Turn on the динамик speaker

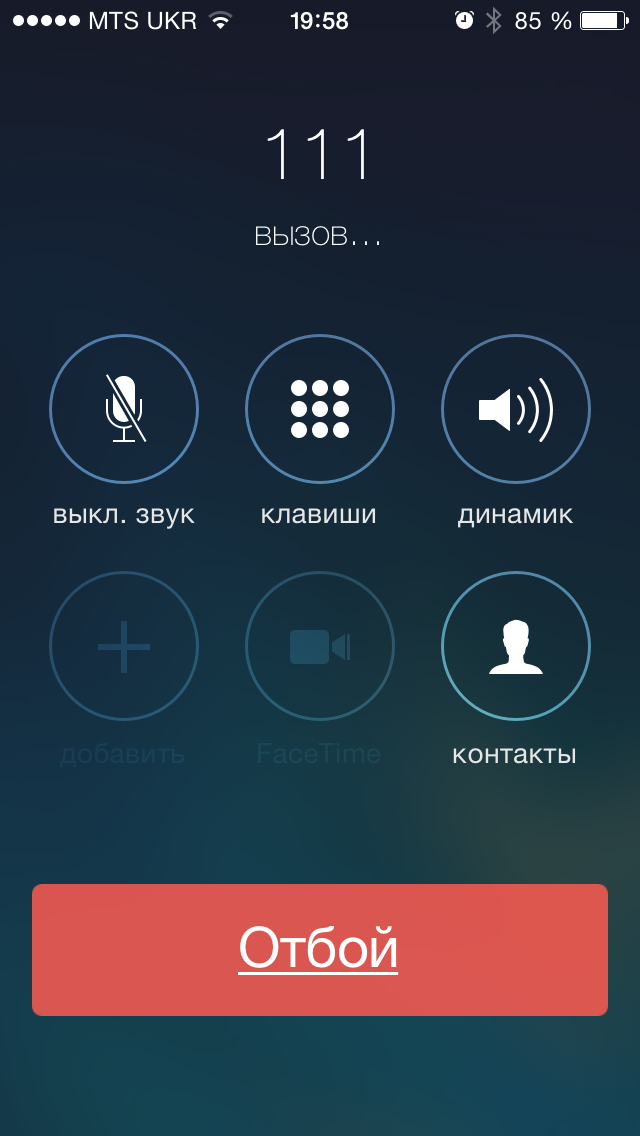[x=515, y=409]
